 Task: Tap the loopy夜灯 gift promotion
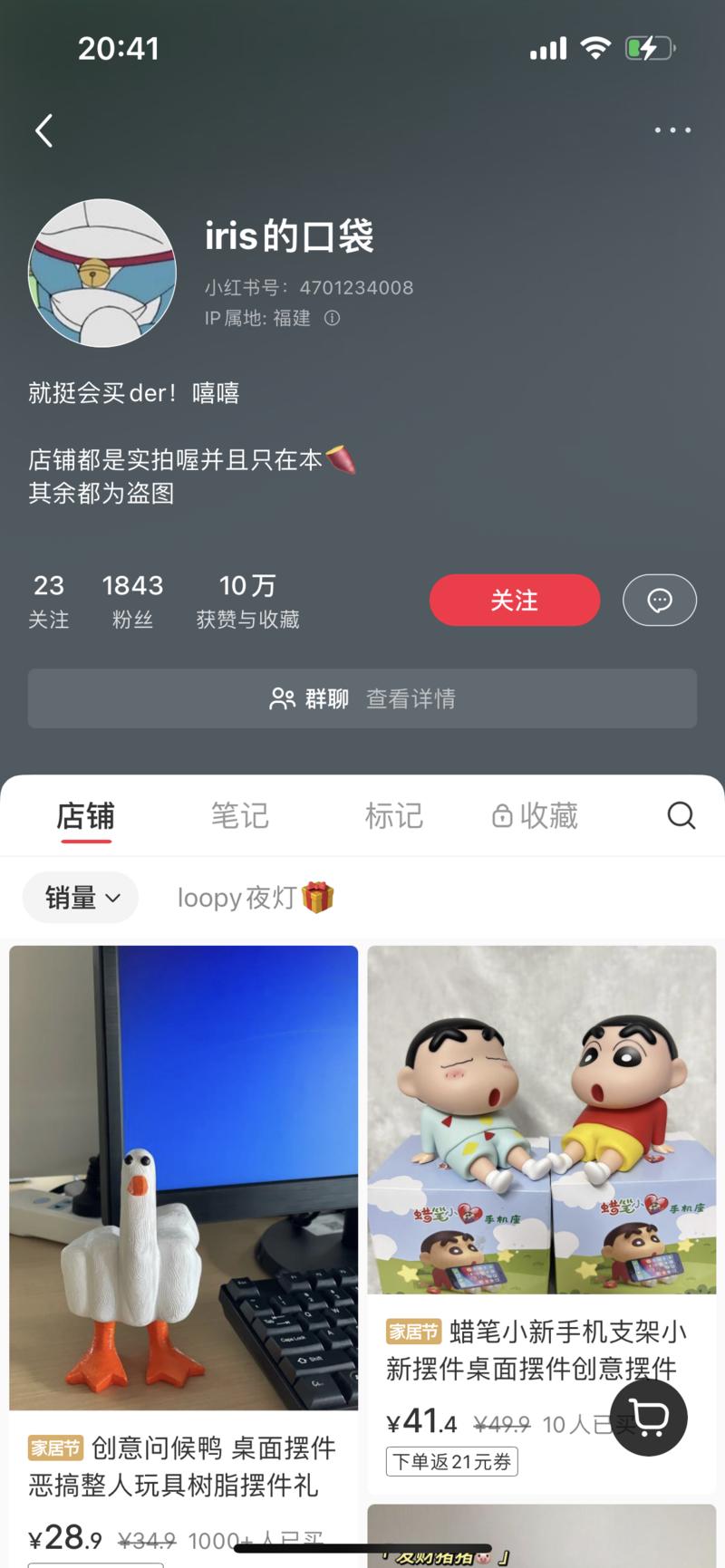click(x=255, y=897)
